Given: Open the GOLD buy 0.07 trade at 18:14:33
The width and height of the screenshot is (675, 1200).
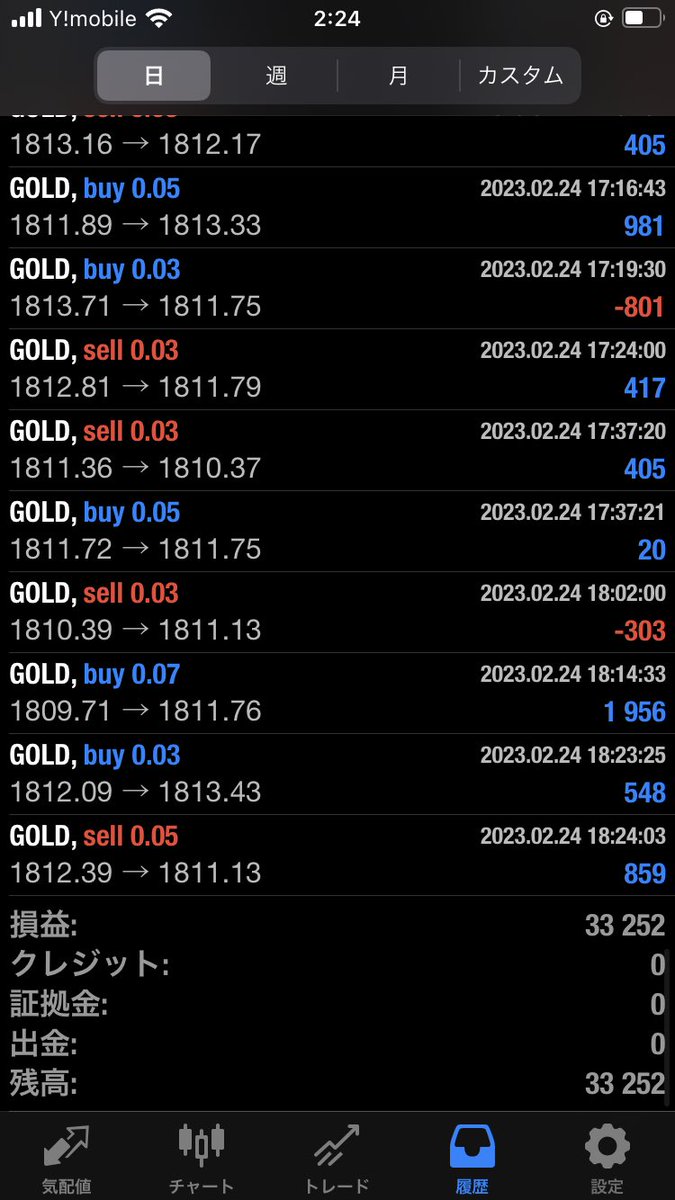Looking at the screenshot, I should click(337, 693).
